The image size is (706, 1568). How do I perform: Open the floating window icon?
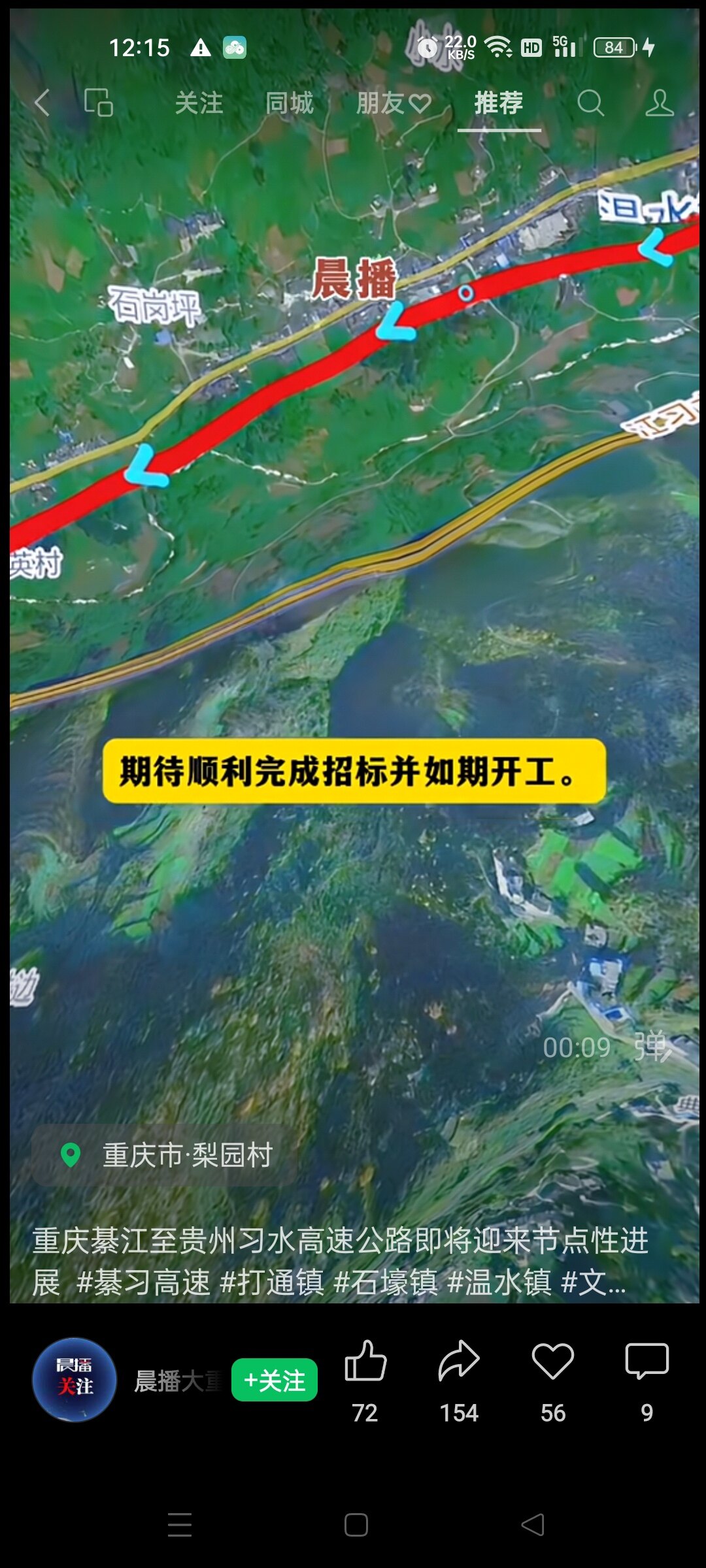point(99,103)
